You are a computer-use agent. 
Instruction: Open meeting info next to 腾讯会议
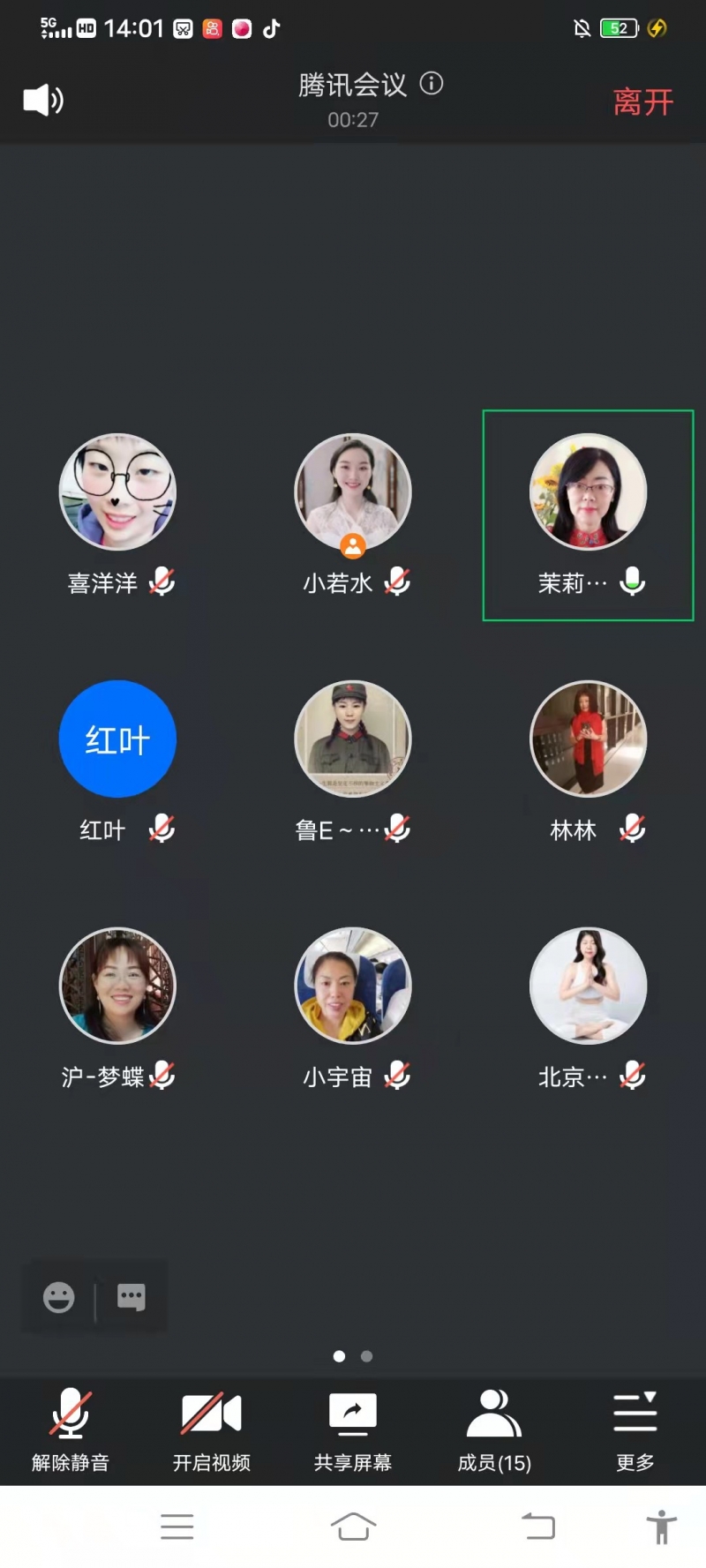(432, 84)
